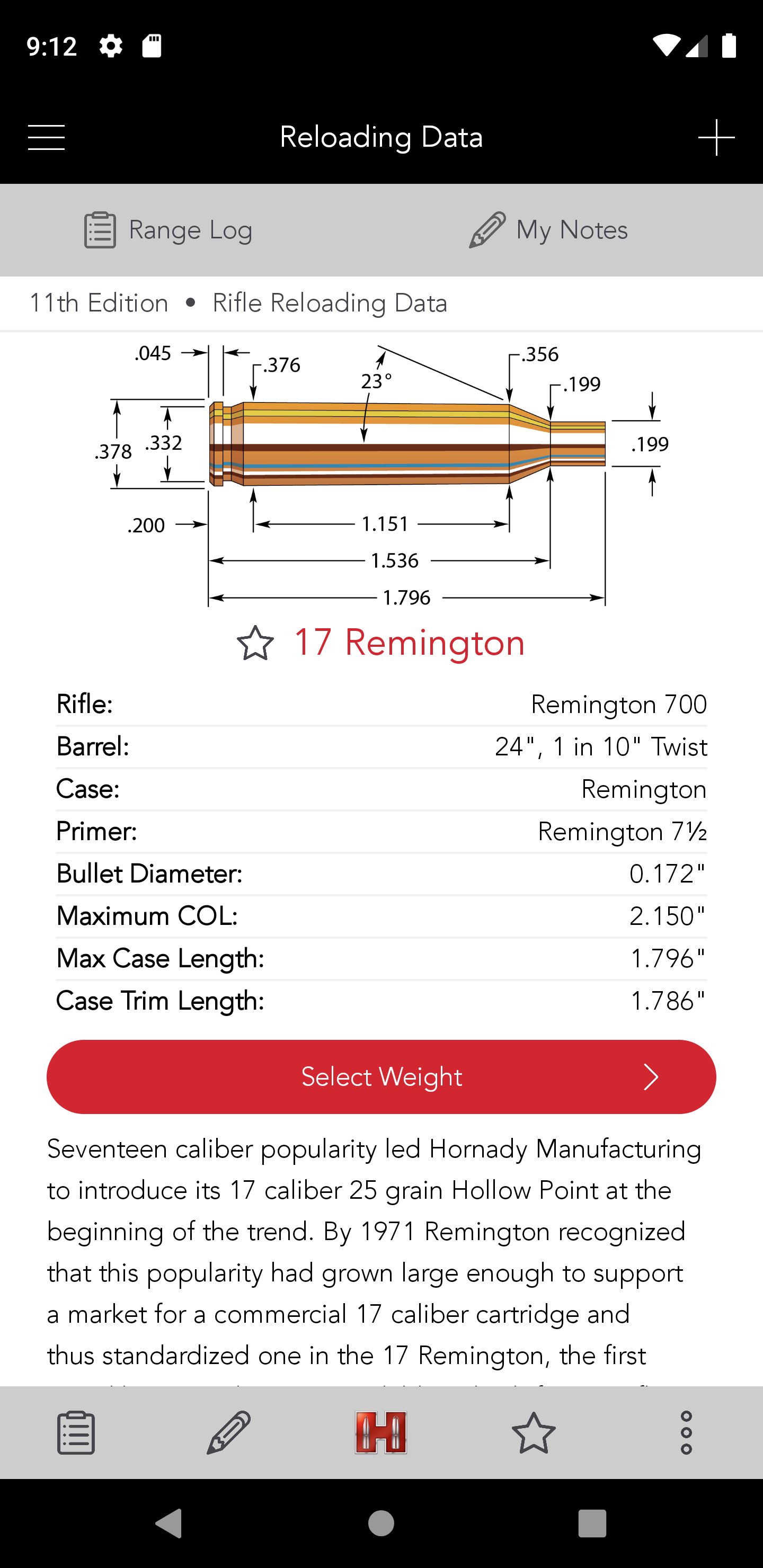Tap the 11th Edition breadcrumb
763x1568 pixels.
pos(99,303)
